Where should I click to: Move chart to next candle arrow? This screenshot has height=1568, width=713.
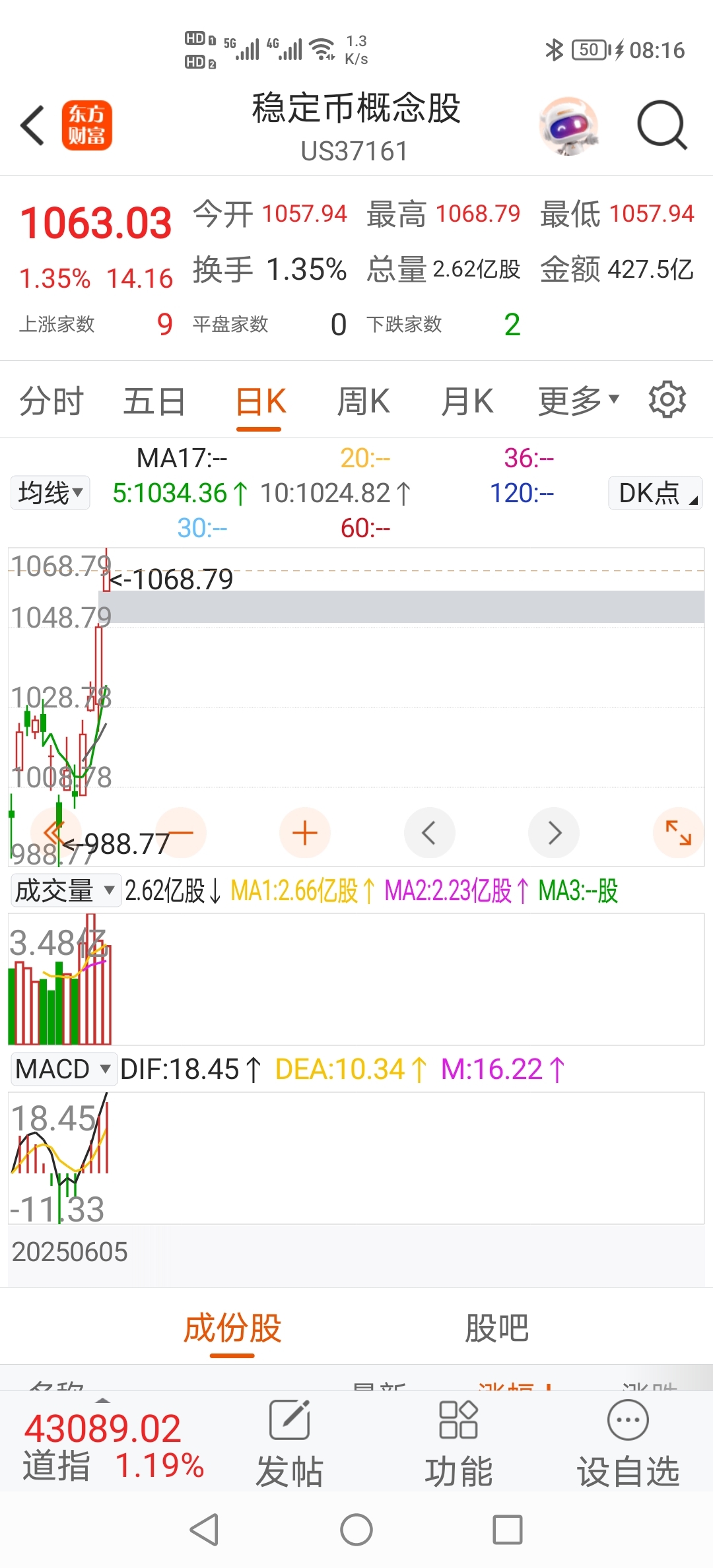tap(554, 833)
